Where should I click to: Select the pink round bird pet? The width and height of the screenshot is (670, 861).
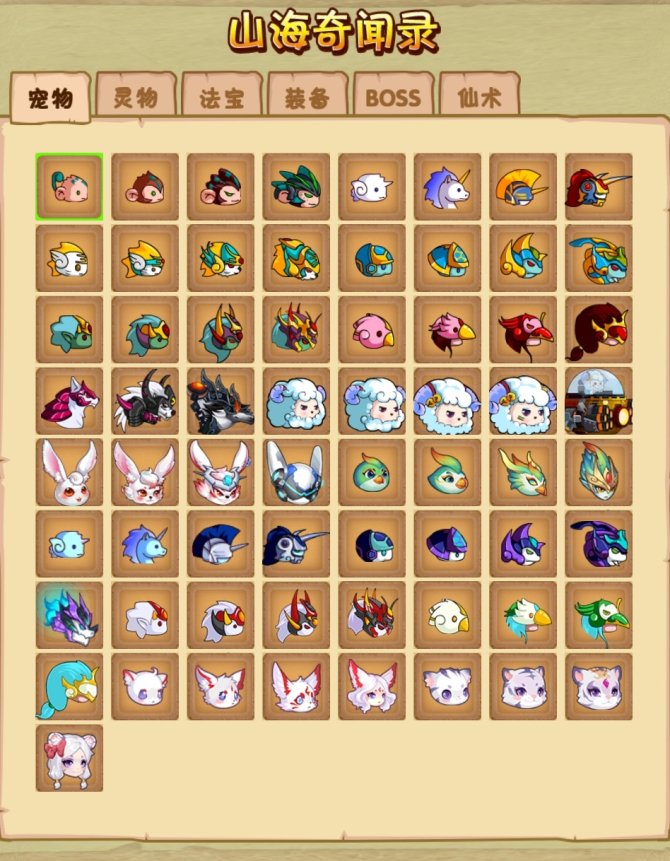coord(372,329)
